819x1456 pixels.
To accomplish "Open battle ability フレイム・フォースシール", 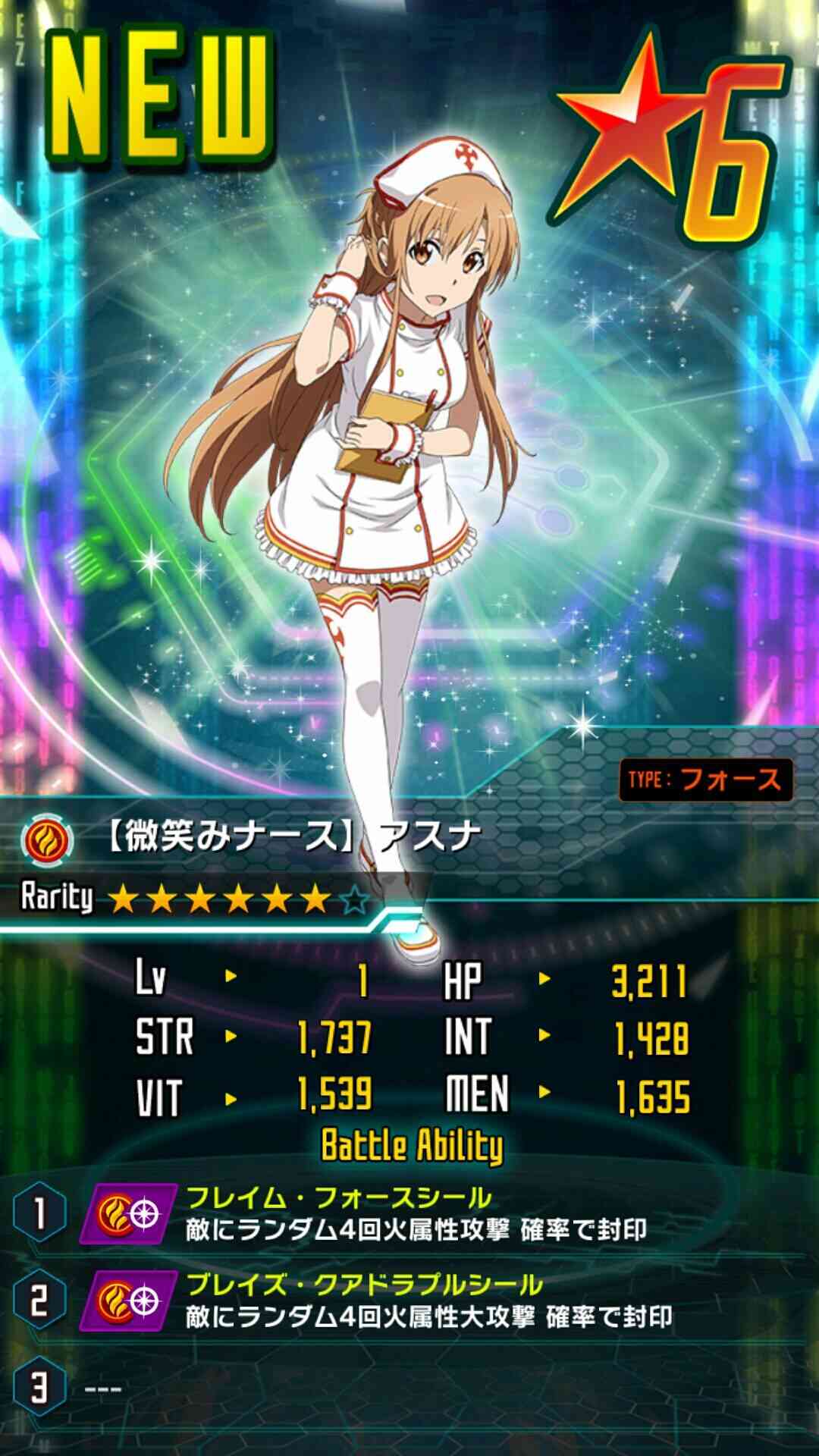I will click(x=409, y=1214).
